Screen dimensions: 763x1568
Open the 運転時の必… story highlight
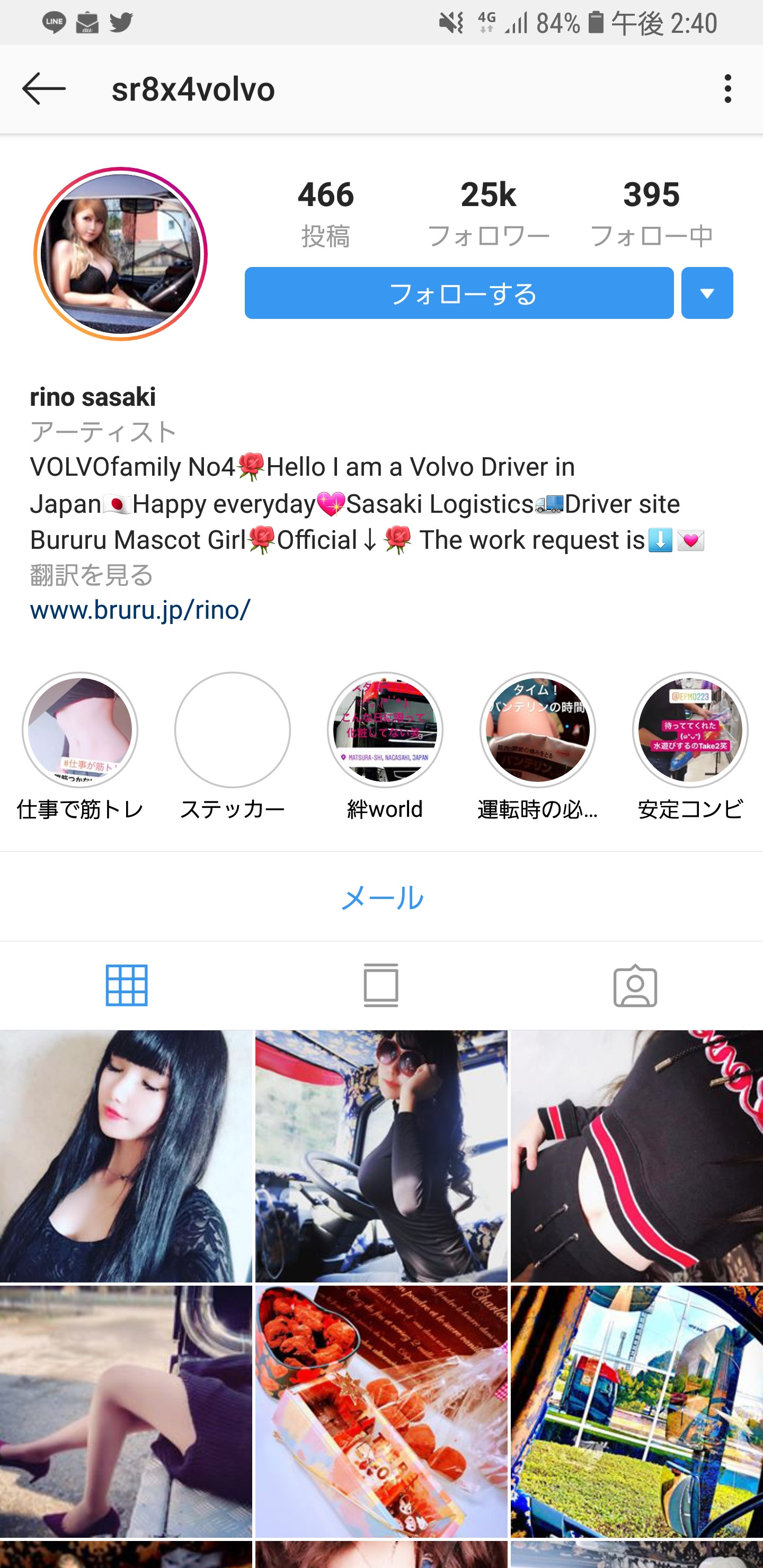point(538,729)
